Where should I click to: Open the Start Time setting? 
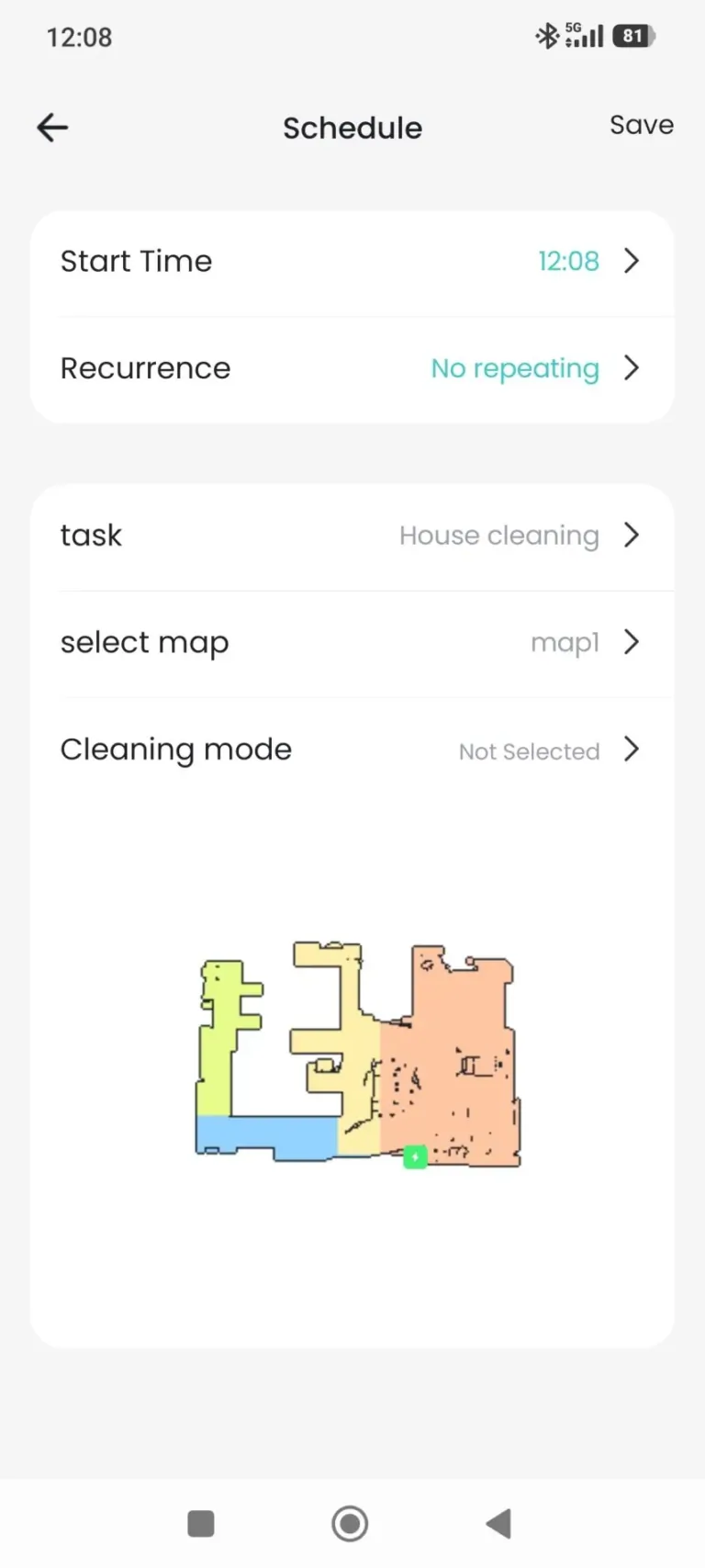click(x=352, y=262)
